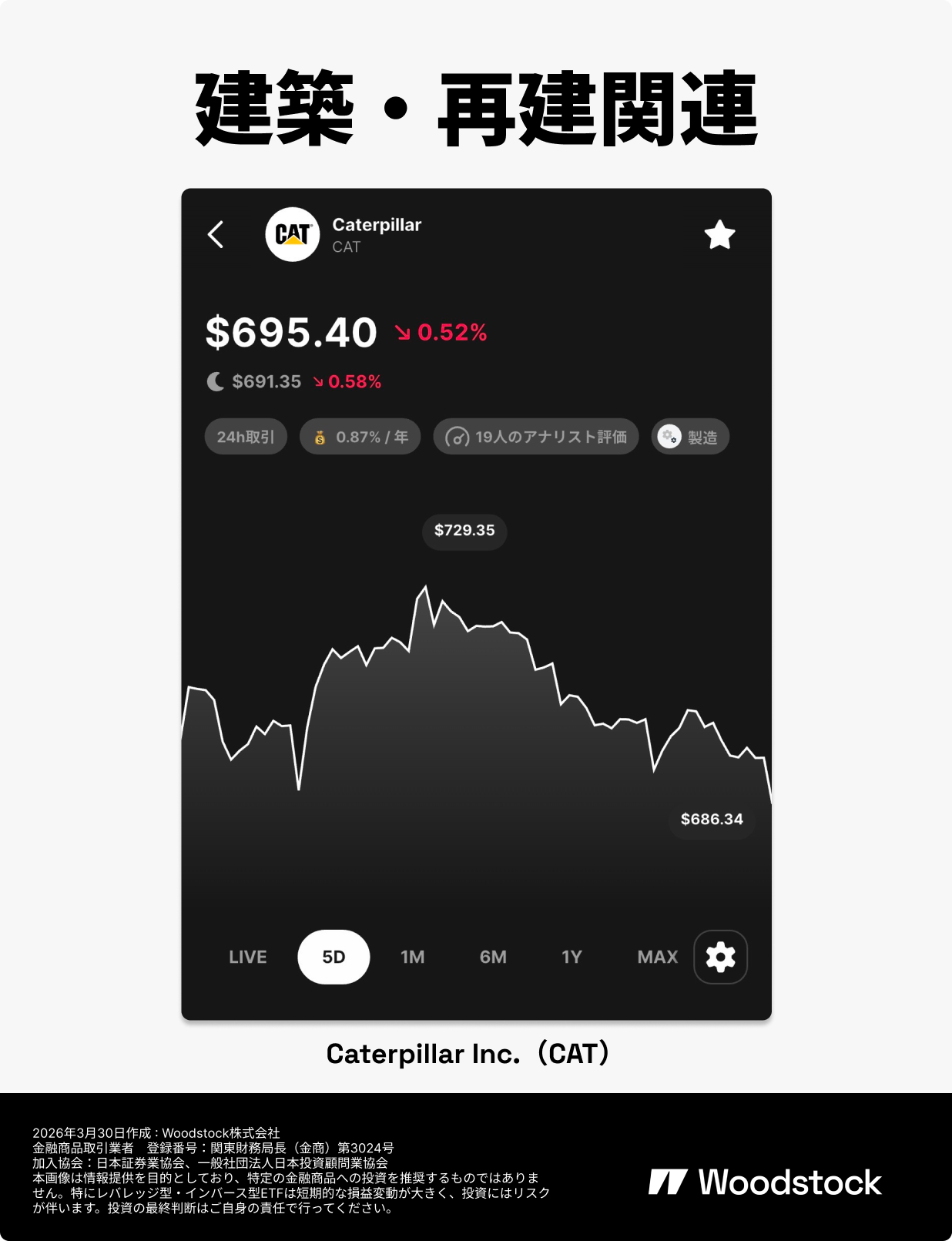Tap the $729.35 high price marker
Viewport: 952px width, 1241px height.
tap(464, 532)
